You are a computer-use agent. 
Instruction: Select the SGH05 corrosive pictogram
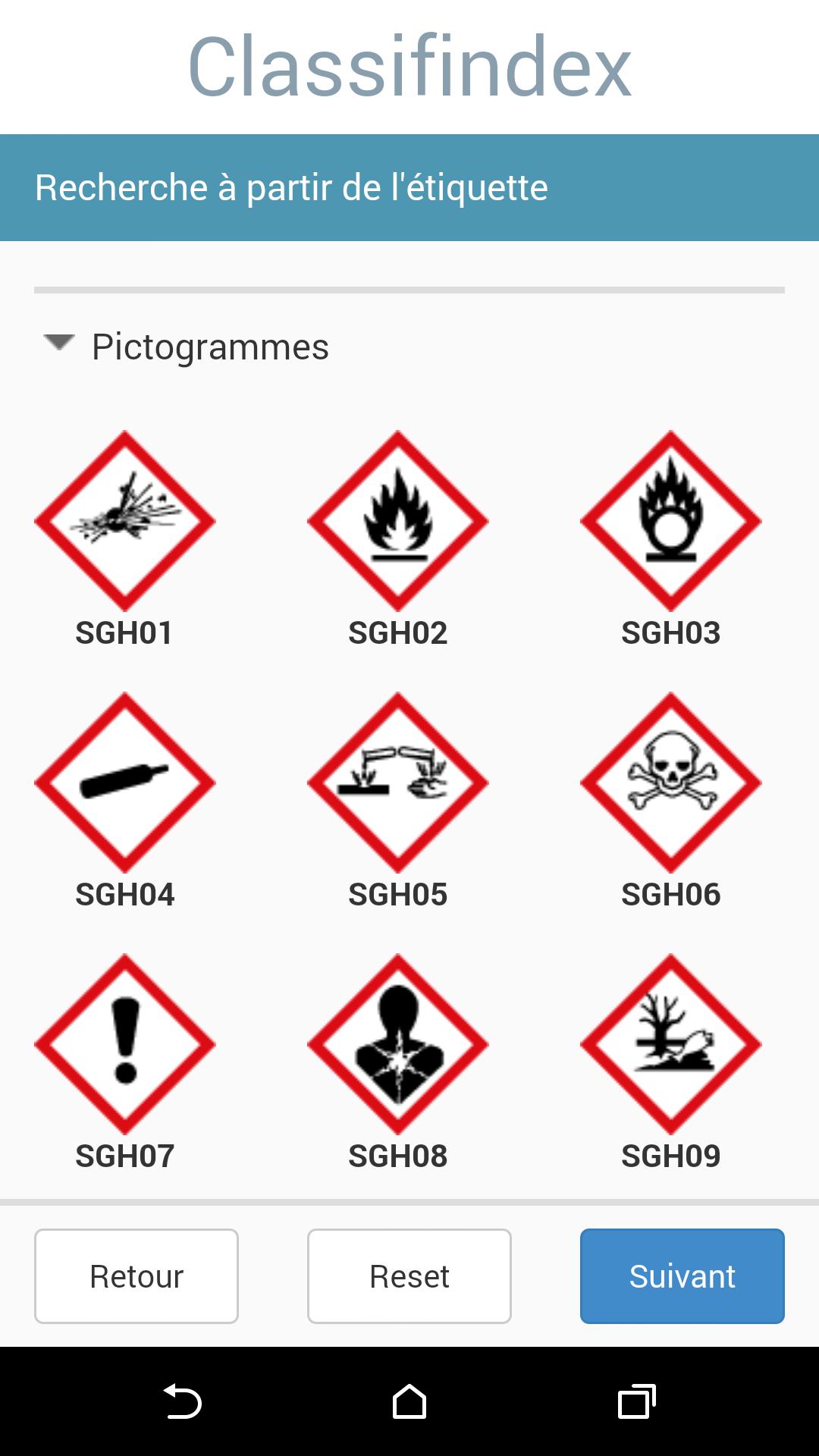398,783
